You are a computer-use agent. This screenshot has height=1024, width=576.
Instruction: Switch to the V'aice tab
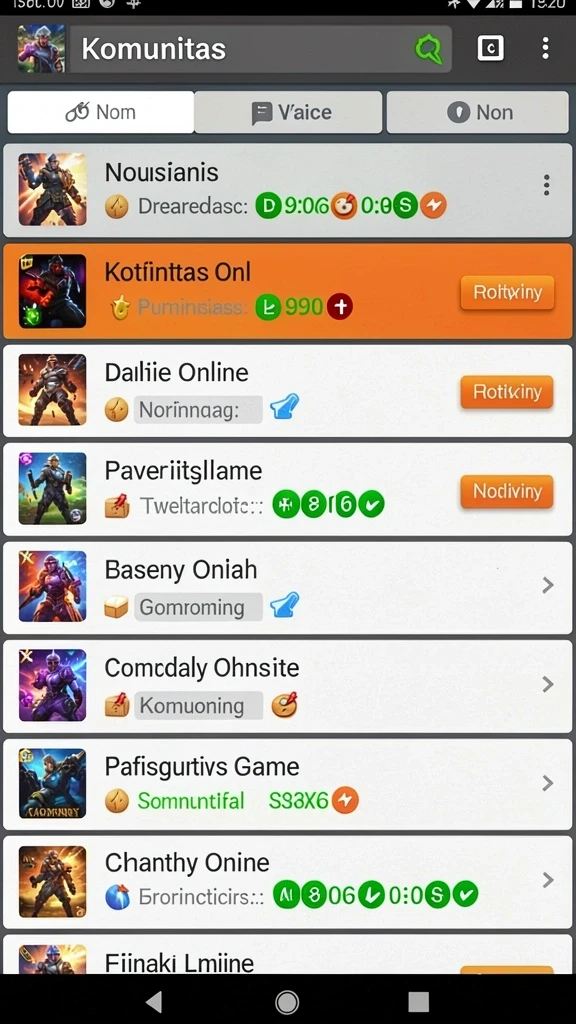click(288, 112)
